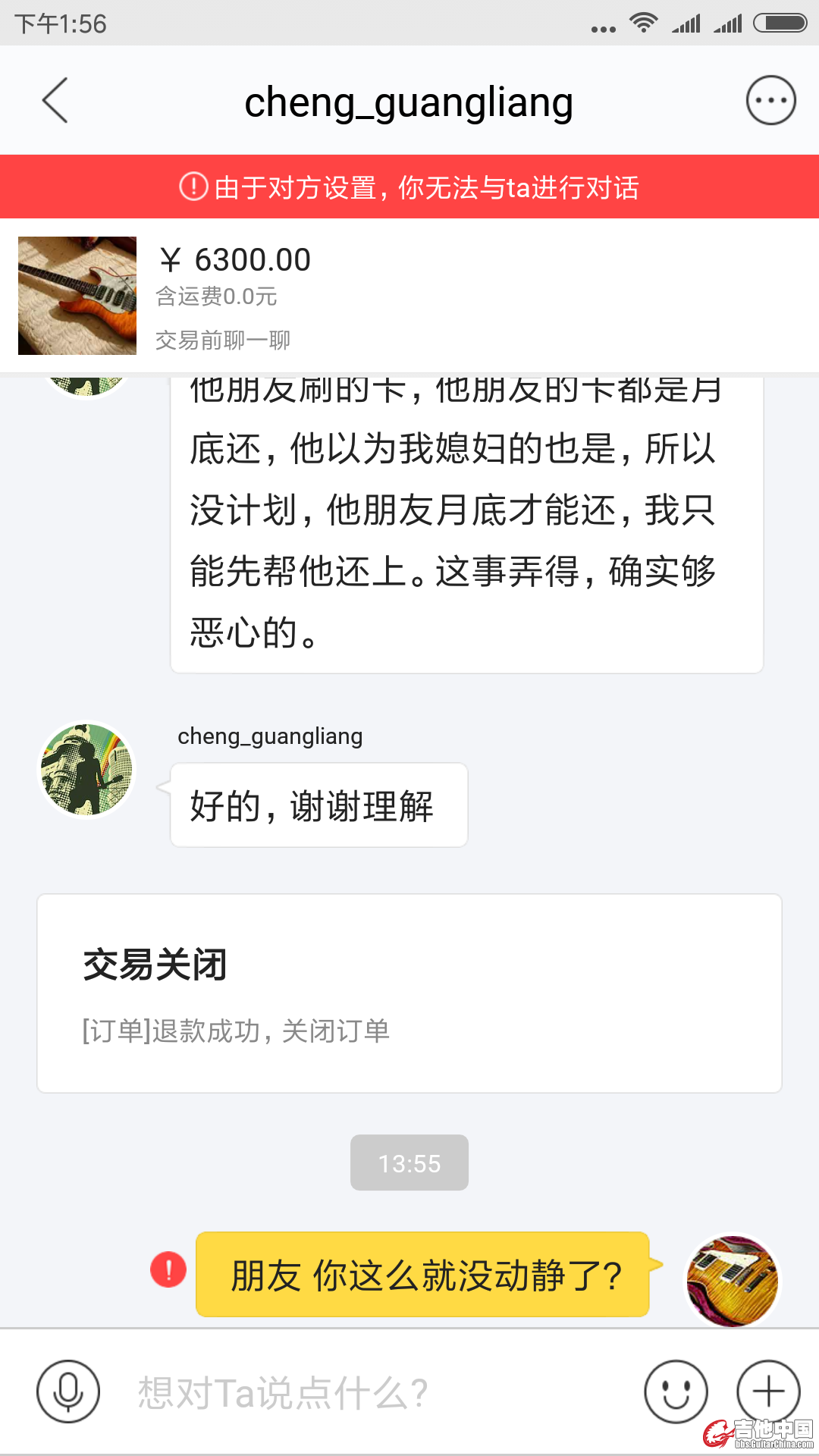View cheng_guangliang's profile avatar
Viewport: 819px width, 1456px height.
(x=86, y=769)
